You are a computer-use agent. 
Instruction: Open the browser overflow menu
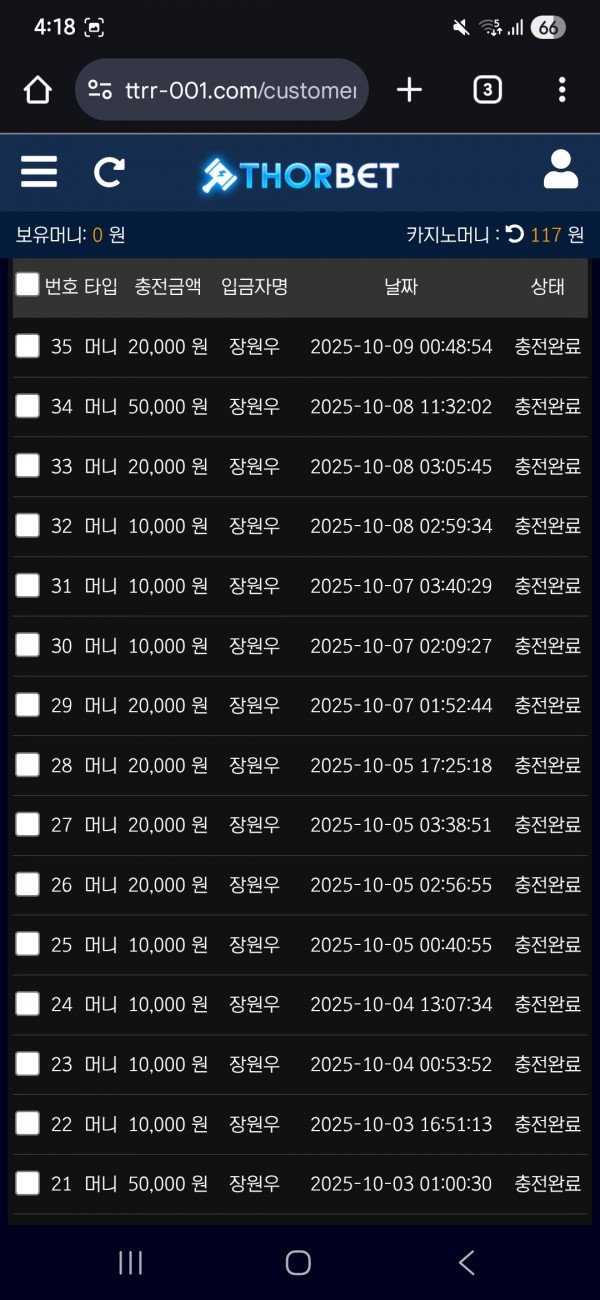click(562, 91)
